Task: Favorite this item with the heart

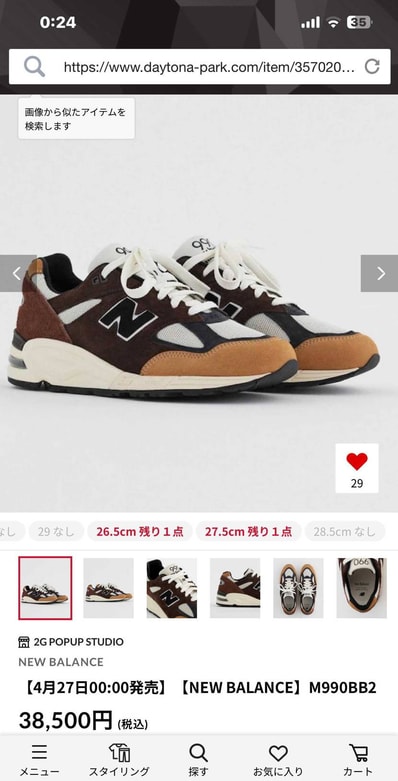Action: coord(357,468)
